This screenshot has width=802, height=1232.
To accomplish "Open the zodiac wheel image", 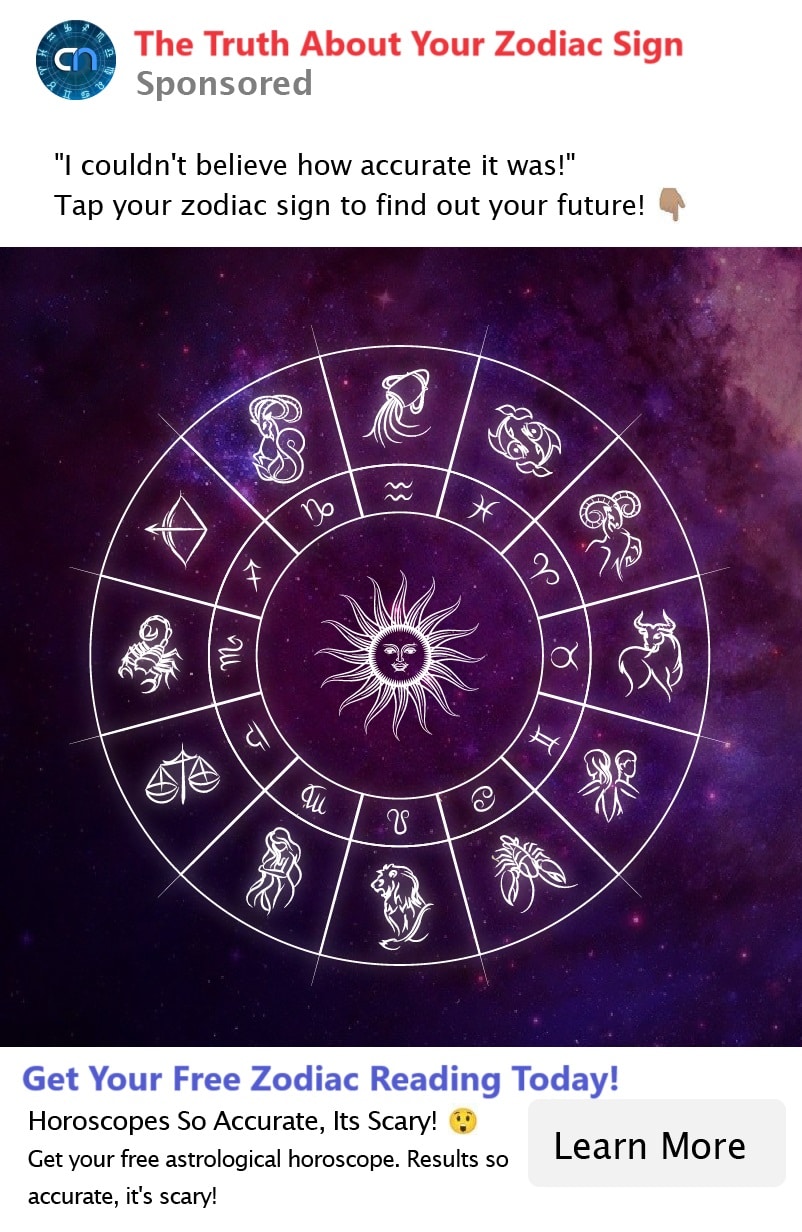I will point(400,650).
